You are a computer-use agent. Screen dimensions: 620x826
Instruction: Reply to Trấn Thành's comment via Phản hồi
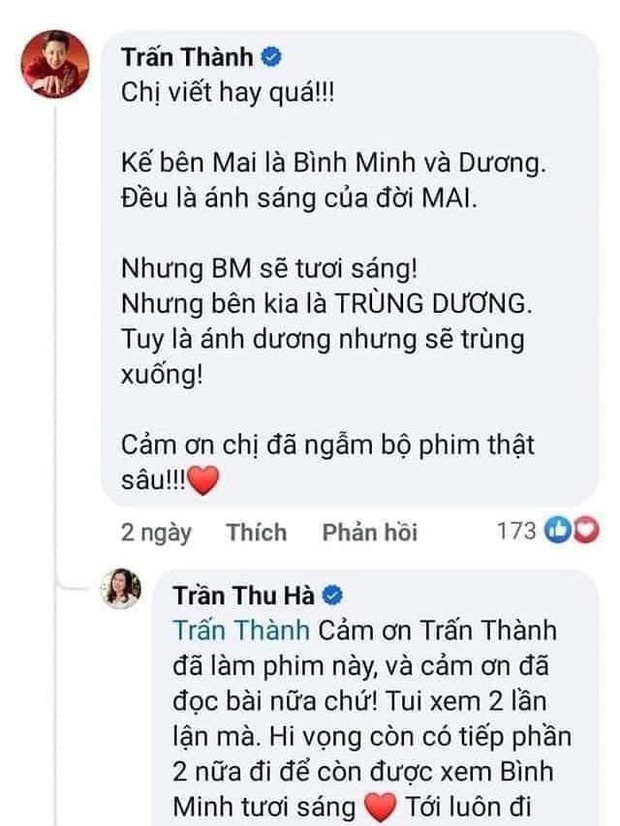(x=370, y=532)
